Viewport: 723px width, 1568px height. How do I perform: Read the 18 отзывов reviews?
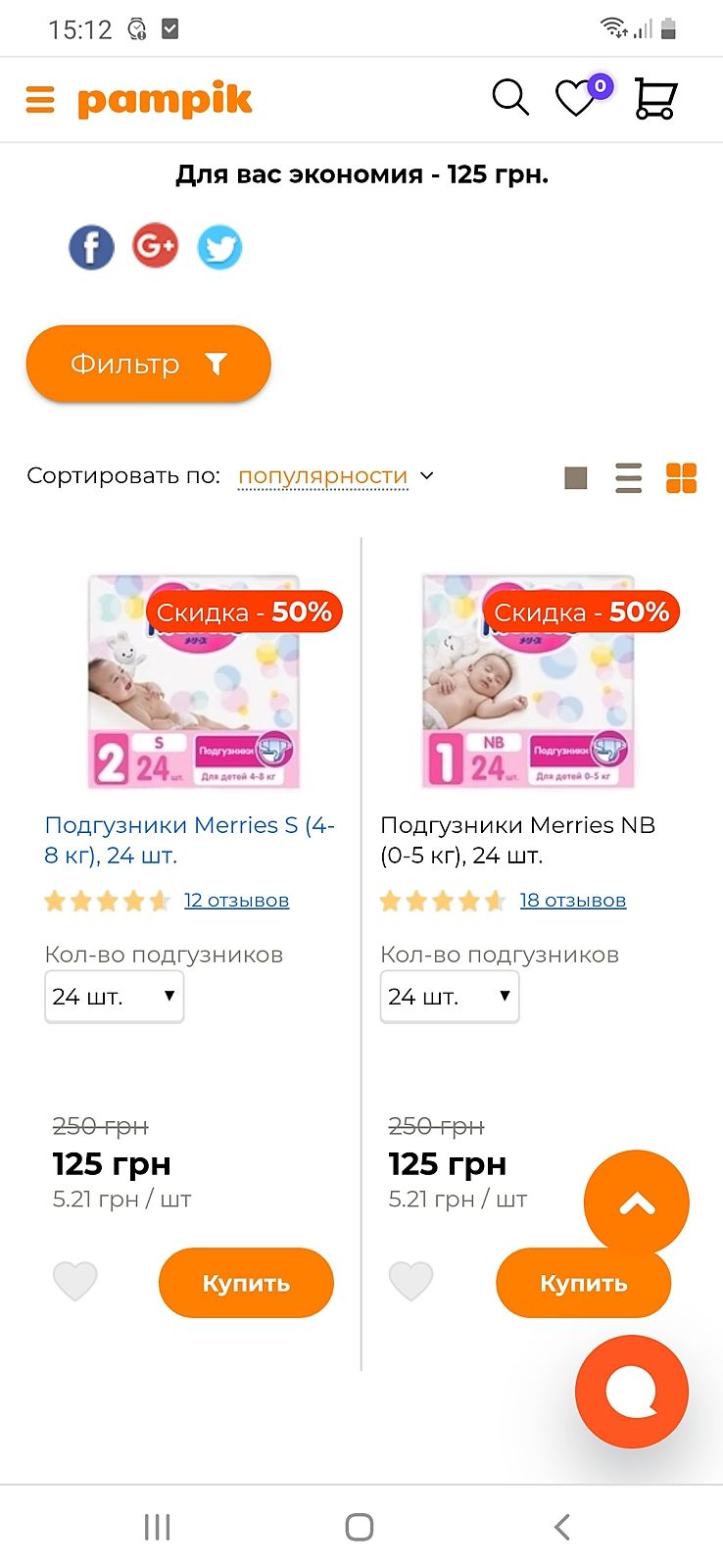[572, 901]
